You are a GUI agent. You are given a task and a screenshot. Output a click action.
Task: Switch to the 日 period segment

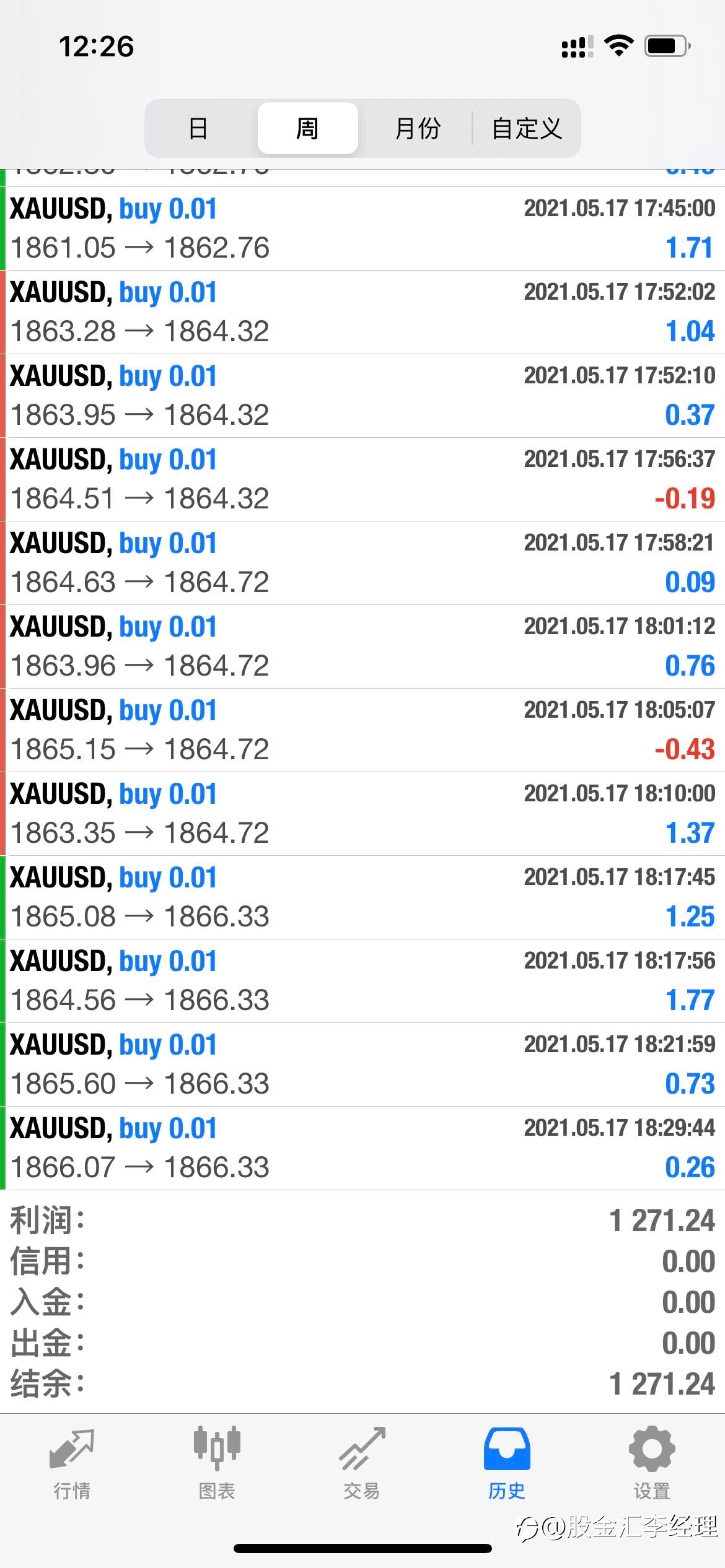(x=198, y=128)
